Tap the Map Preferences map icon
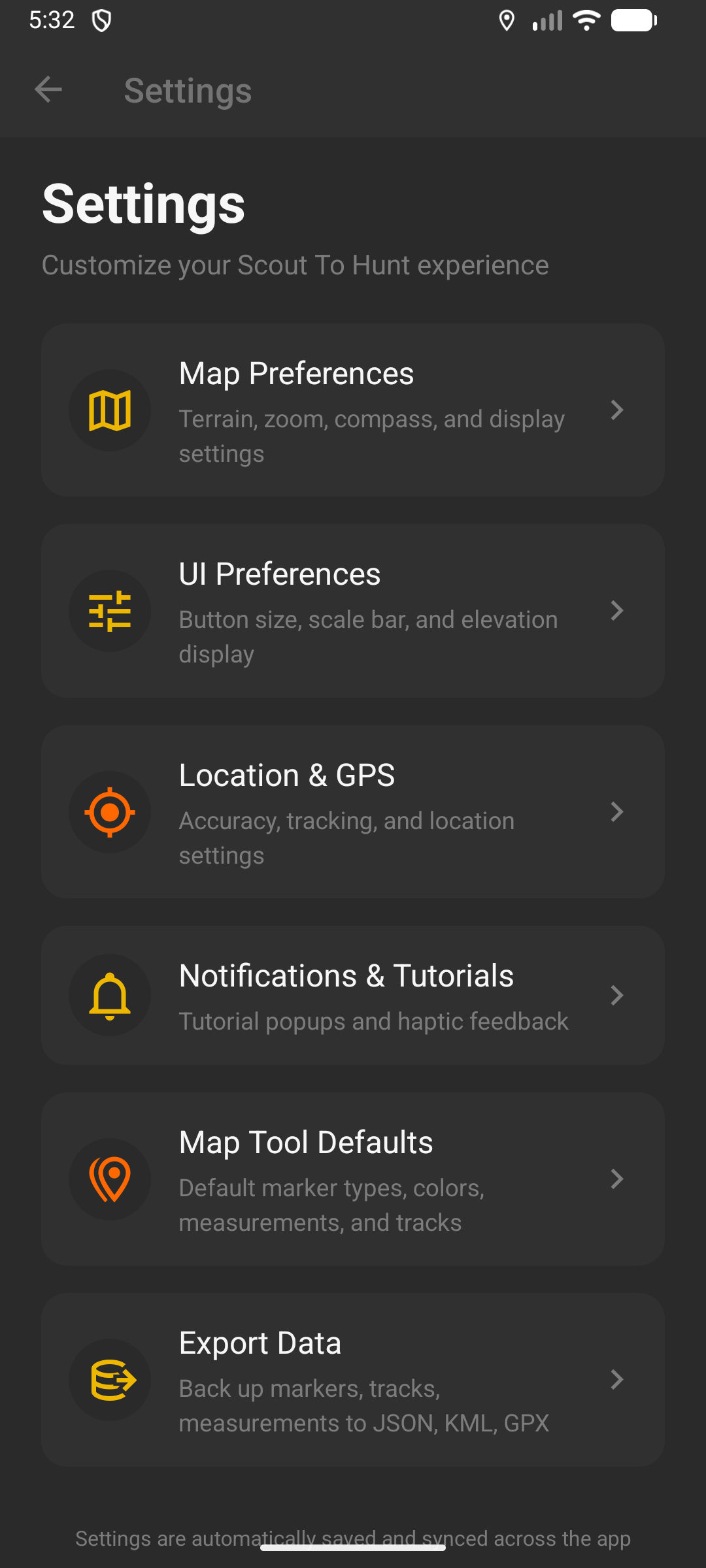This screenshot has height=1568, width=706. click(110, 410)
